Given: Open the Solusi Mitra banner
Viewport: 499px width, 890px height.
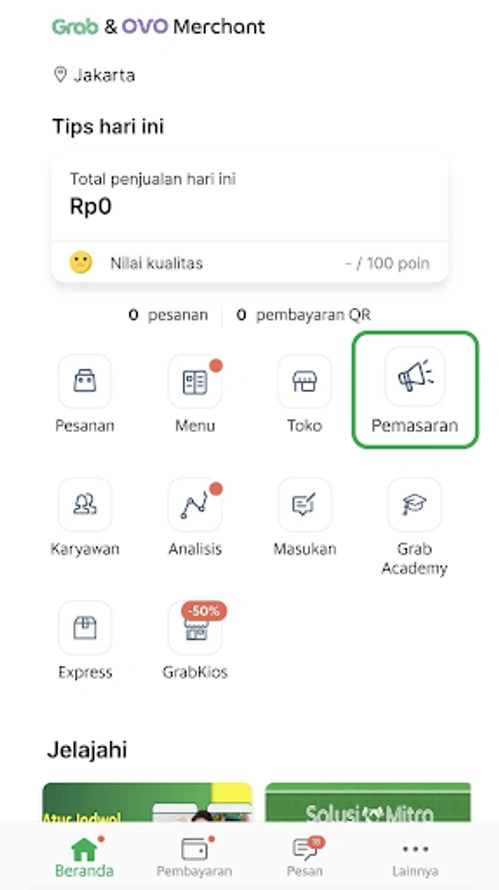Looking at the screenshot, I should coord(368,803).
